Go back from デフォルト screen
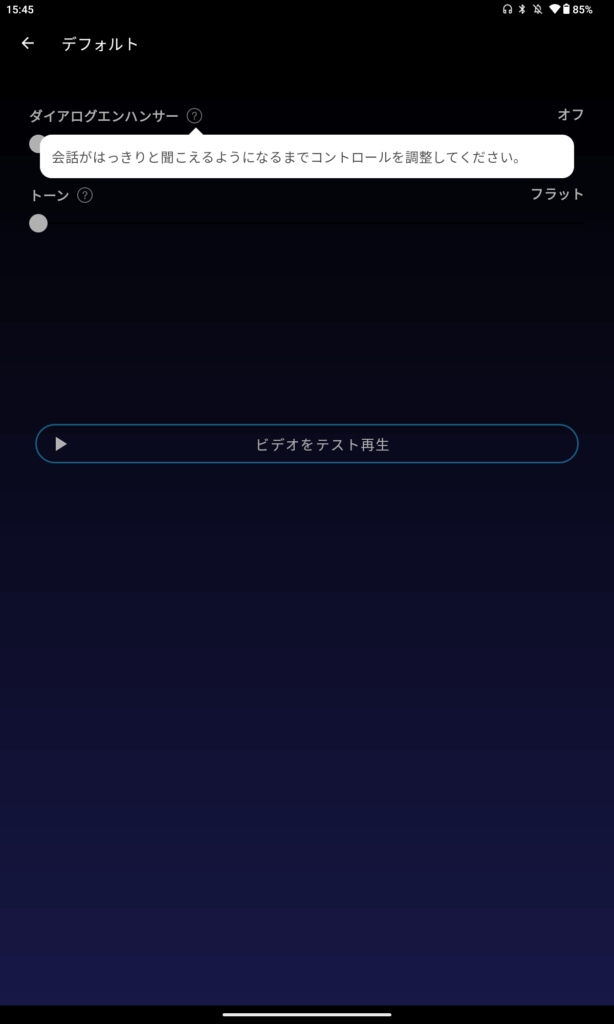This screenshot has height=1024, width=614. (x=28, y=44)
